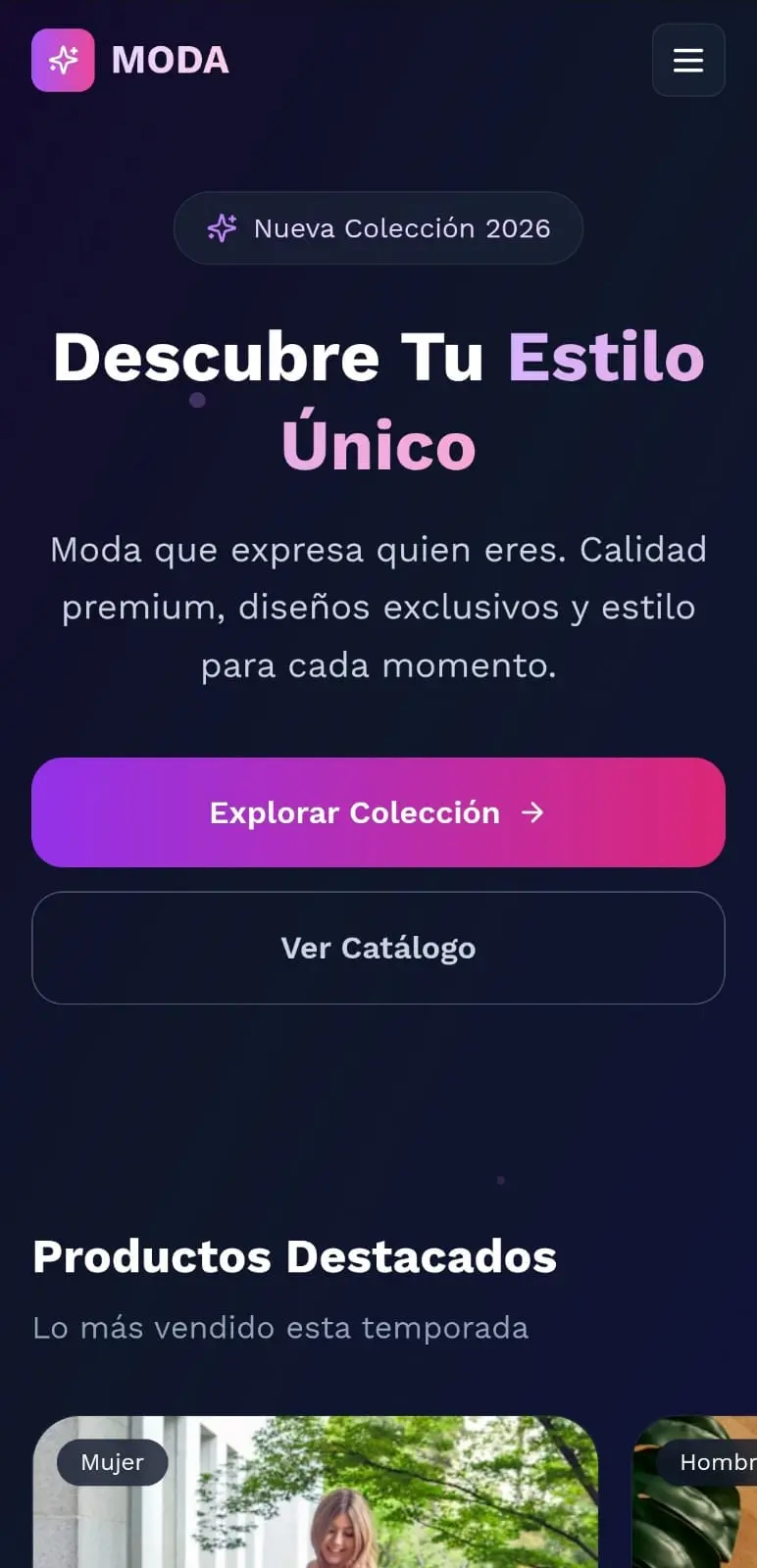Open Ver Catálogo

pyautogui.click(x=378, y=948)
